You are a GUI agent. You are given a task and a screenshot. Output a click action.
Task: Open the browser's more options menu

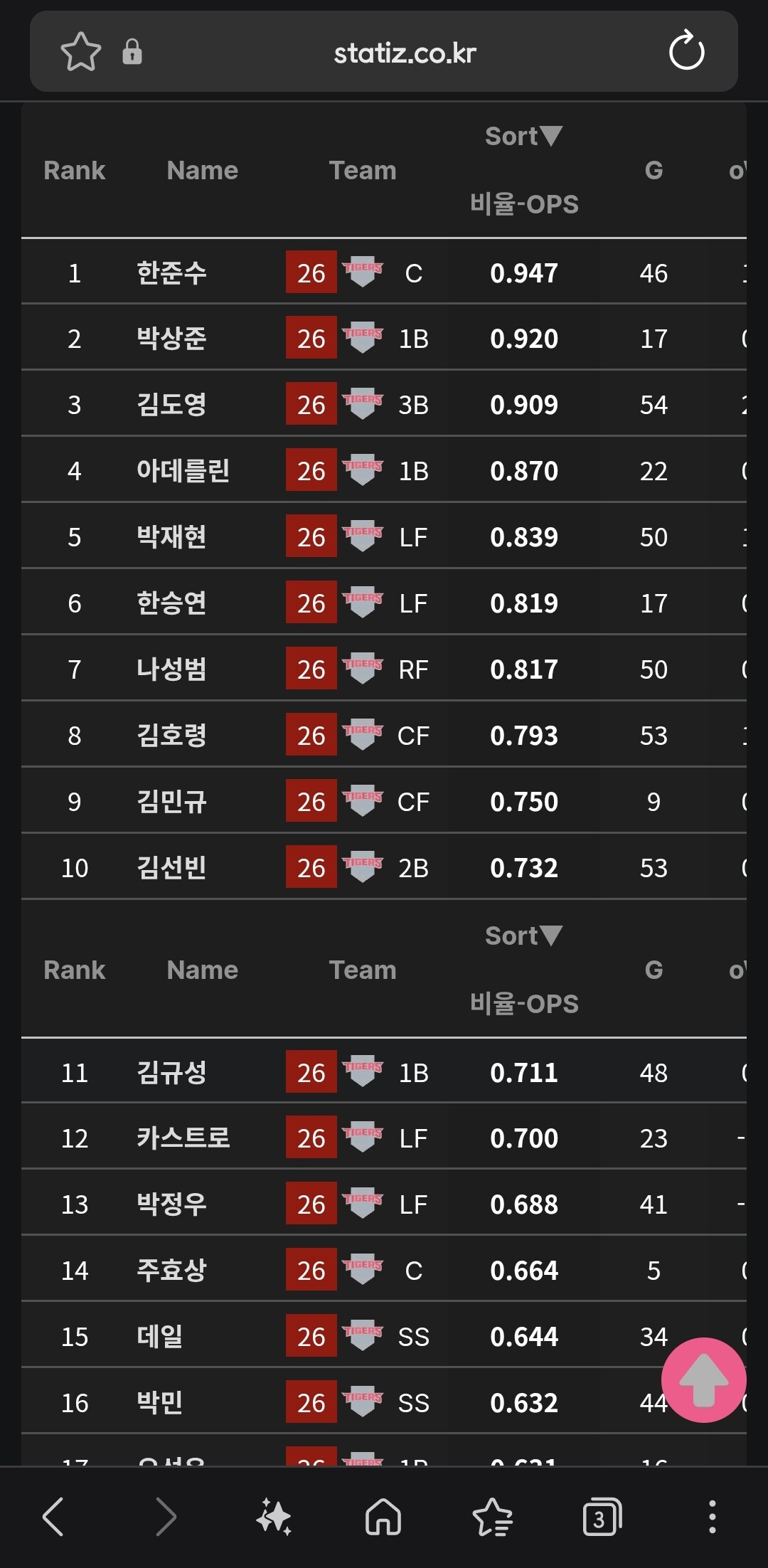(x=712, y=1516)
